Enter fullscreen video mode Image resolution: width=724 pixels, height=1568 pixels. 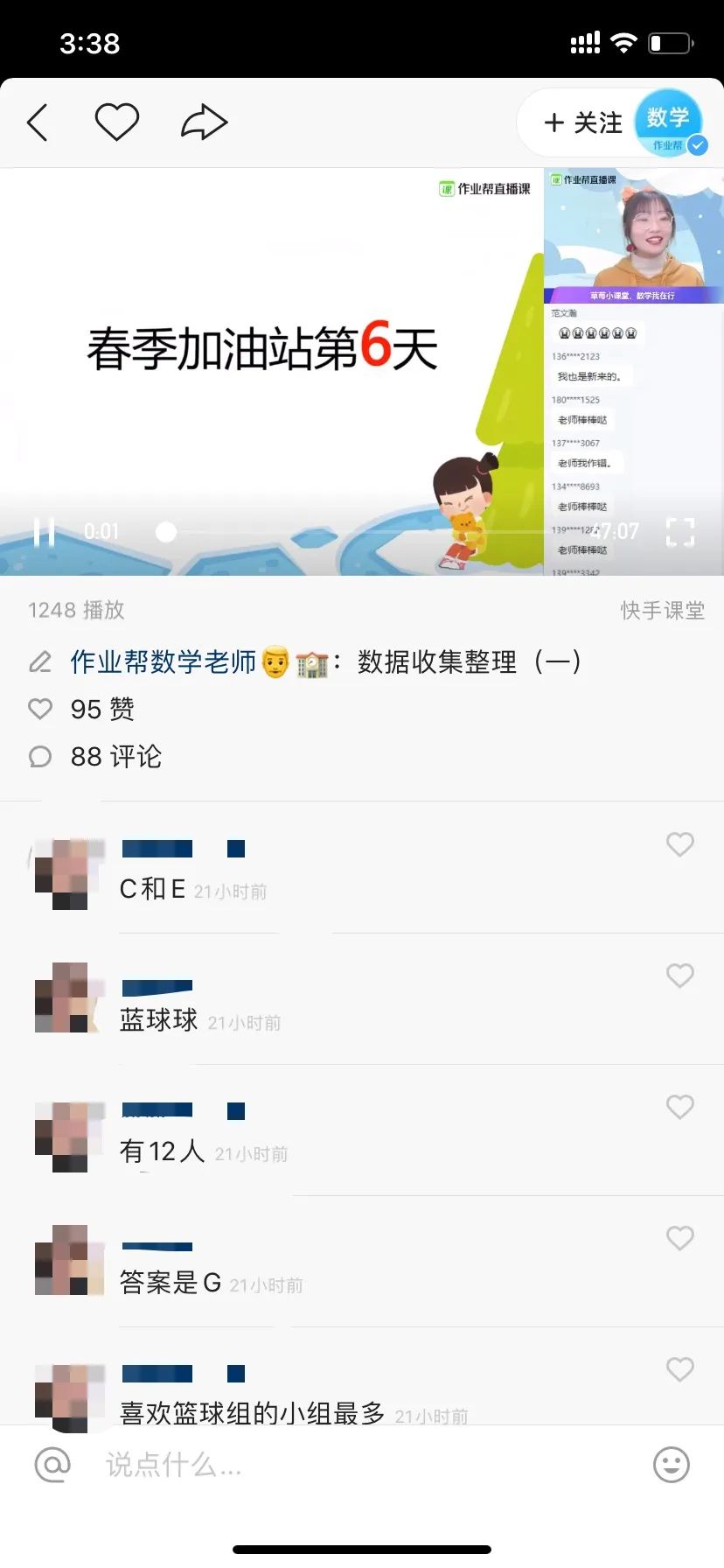click(679, 531)
